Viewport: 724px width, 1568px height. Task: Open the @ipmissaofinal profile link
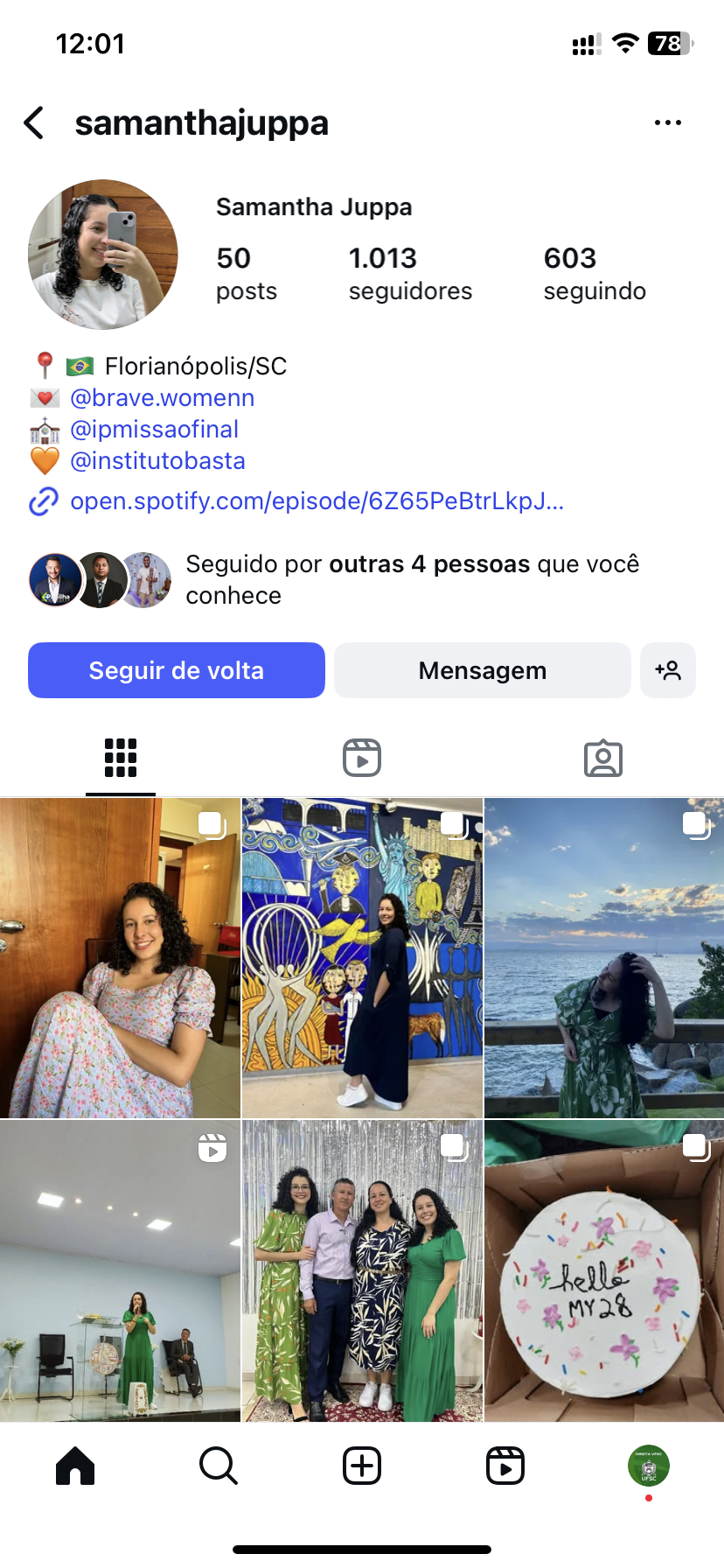[154, 430]
